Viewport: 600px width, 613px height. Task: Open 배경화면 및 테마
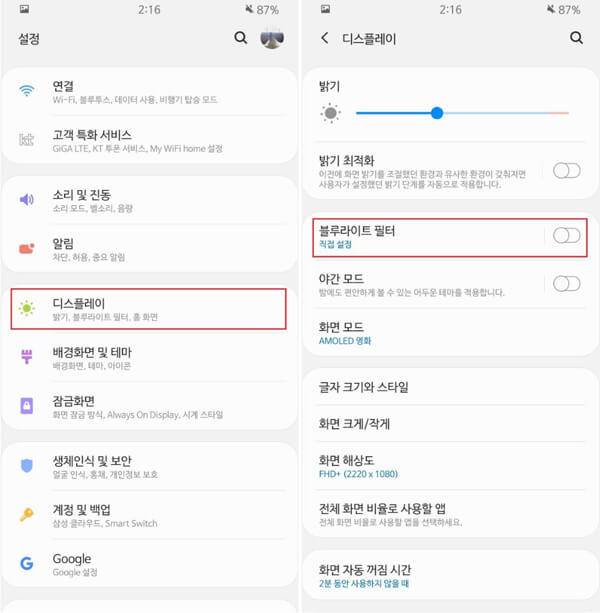(x=150, y=357)
